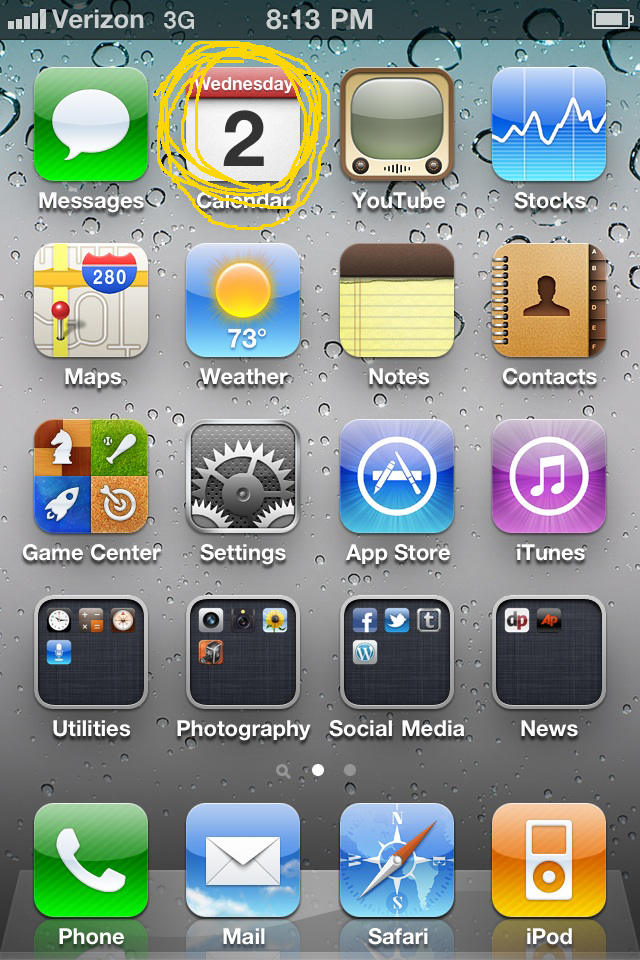Open the App Store

pyautogui.click(x=397, y=476)
